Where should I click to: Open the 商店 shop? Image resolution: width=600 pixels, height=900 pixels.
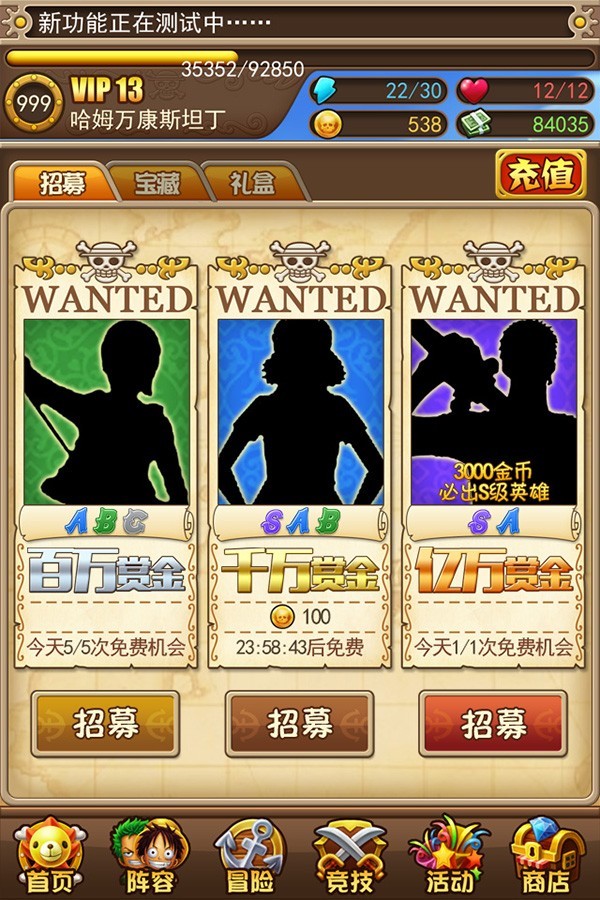click(x=548, y=857)
